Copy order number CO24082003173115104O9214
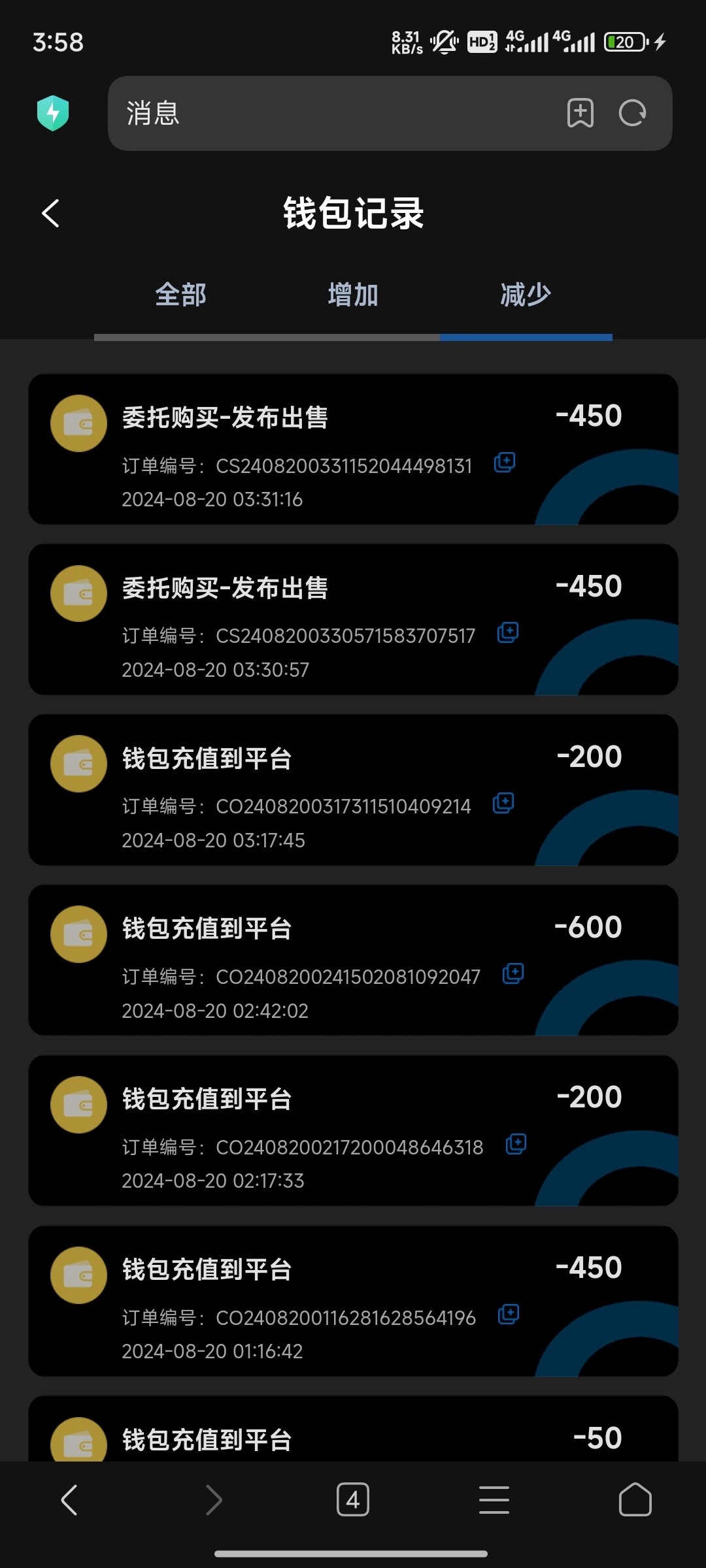706x1568 pixels. click(503, 803)
